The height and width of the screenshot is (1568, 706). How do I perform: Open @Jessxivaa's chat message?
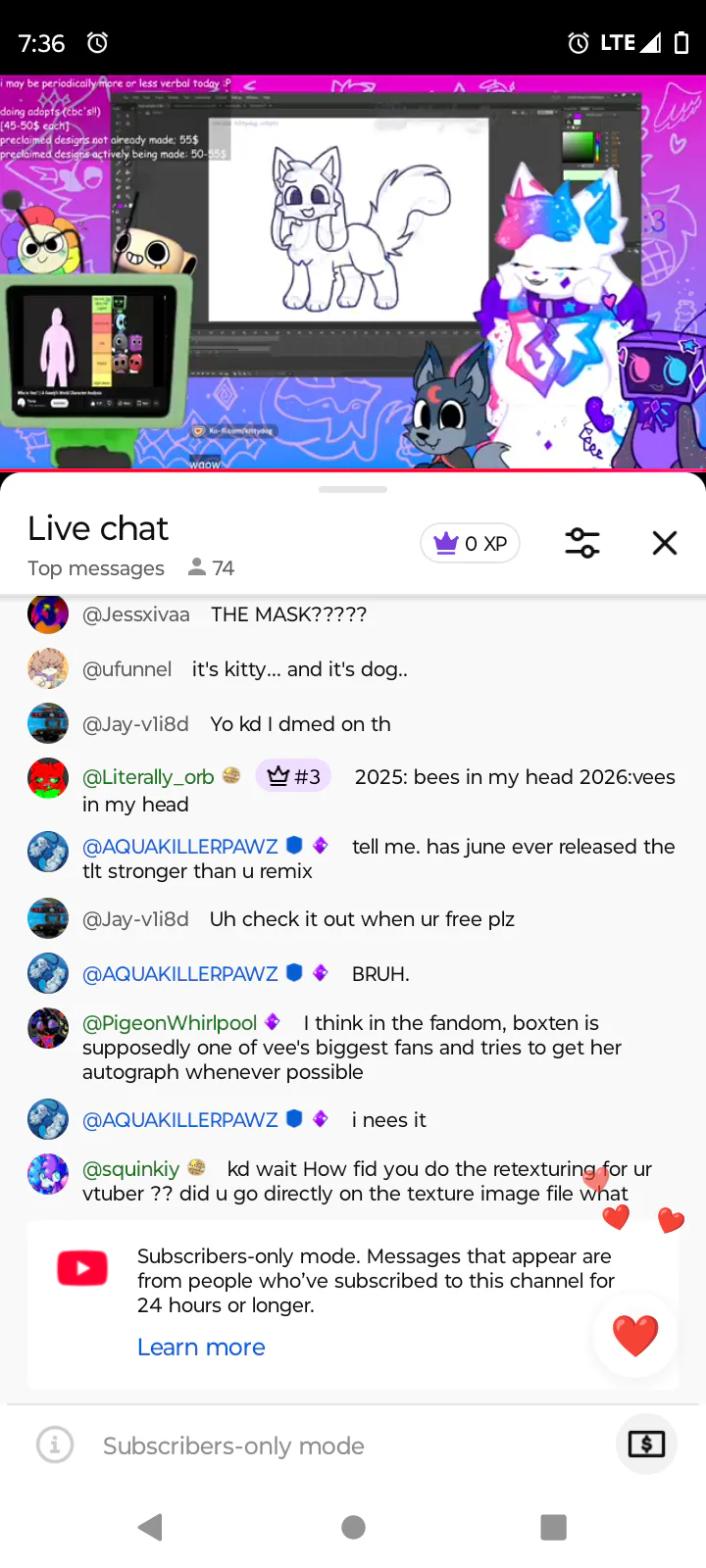[x=353, y=614]
